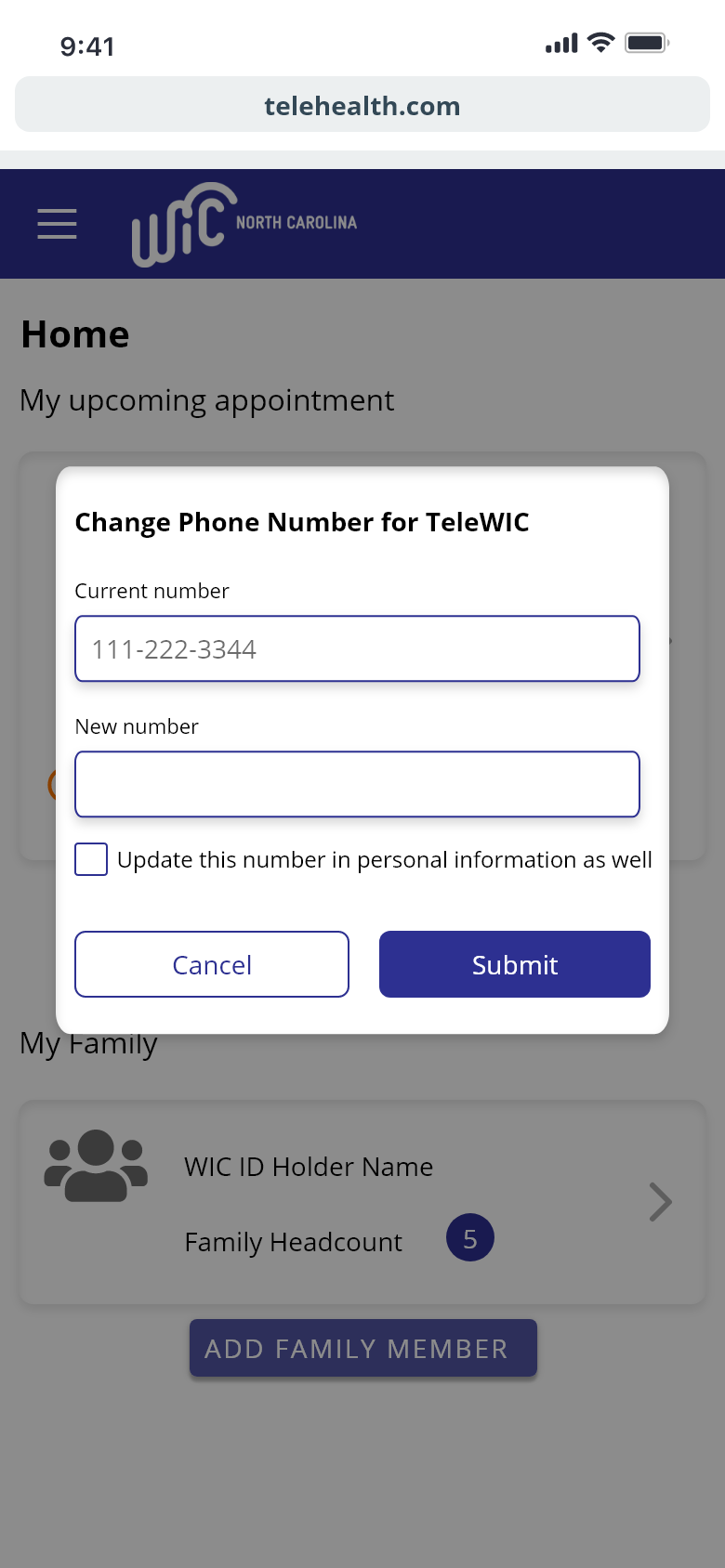Select the Add Family Member button
Viewport: 725px width, 1568px height.
pyautogui.click(x=363, y=1348)
